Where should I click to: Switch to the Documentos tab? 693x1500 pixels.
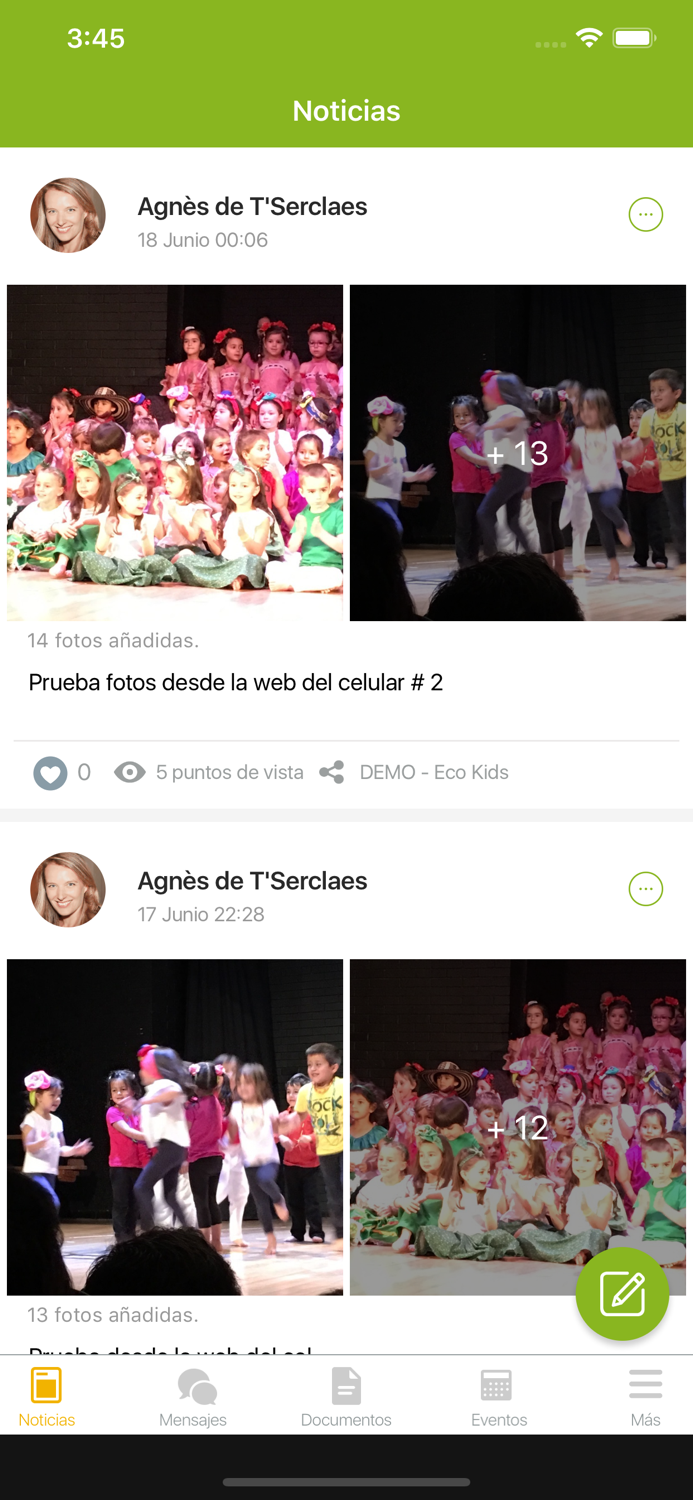pos(346,1397)
